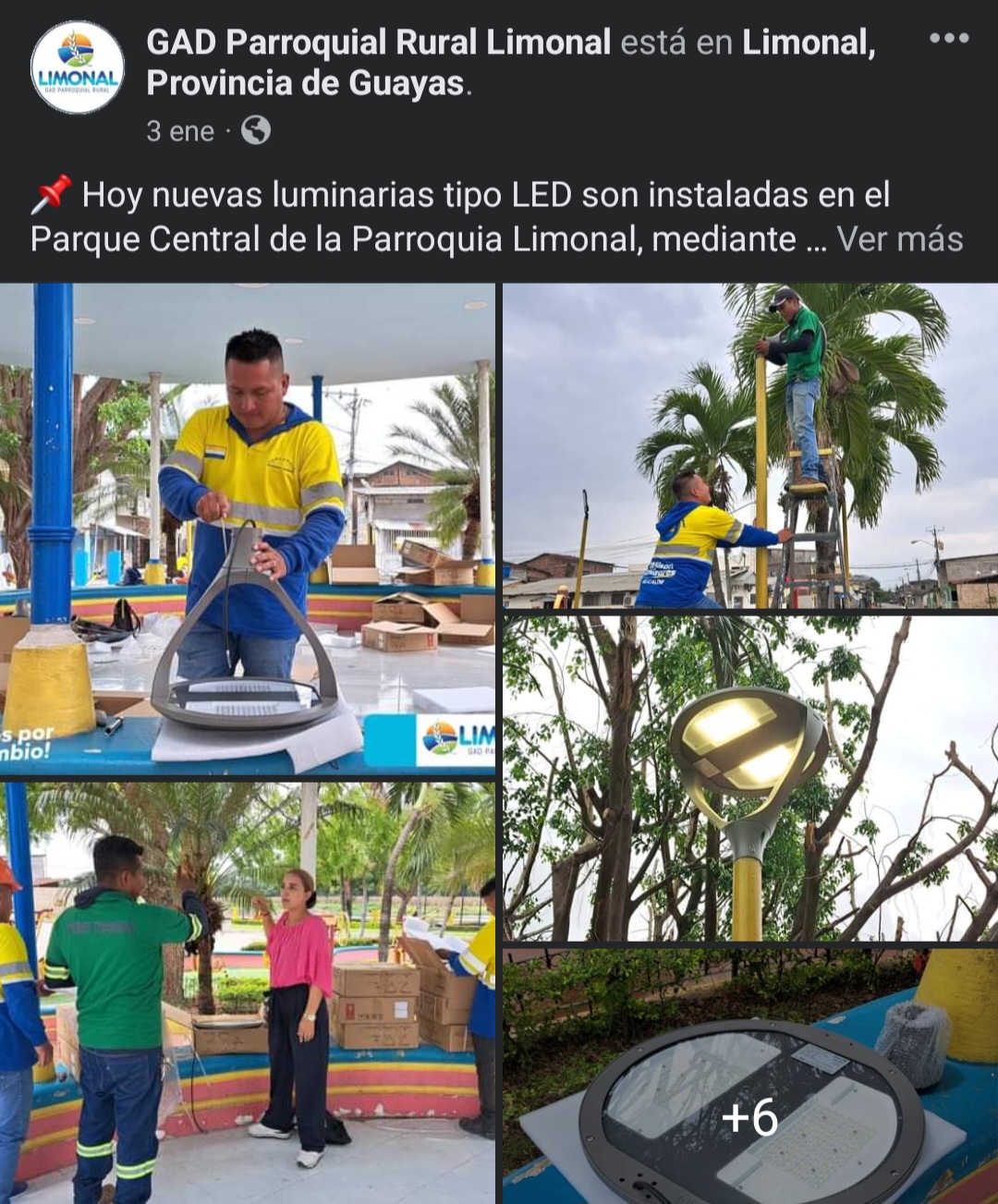Open GAD Parroquial Rural Limonal profile picture
Screen dimensions: 998x1204
click(78, 68)
